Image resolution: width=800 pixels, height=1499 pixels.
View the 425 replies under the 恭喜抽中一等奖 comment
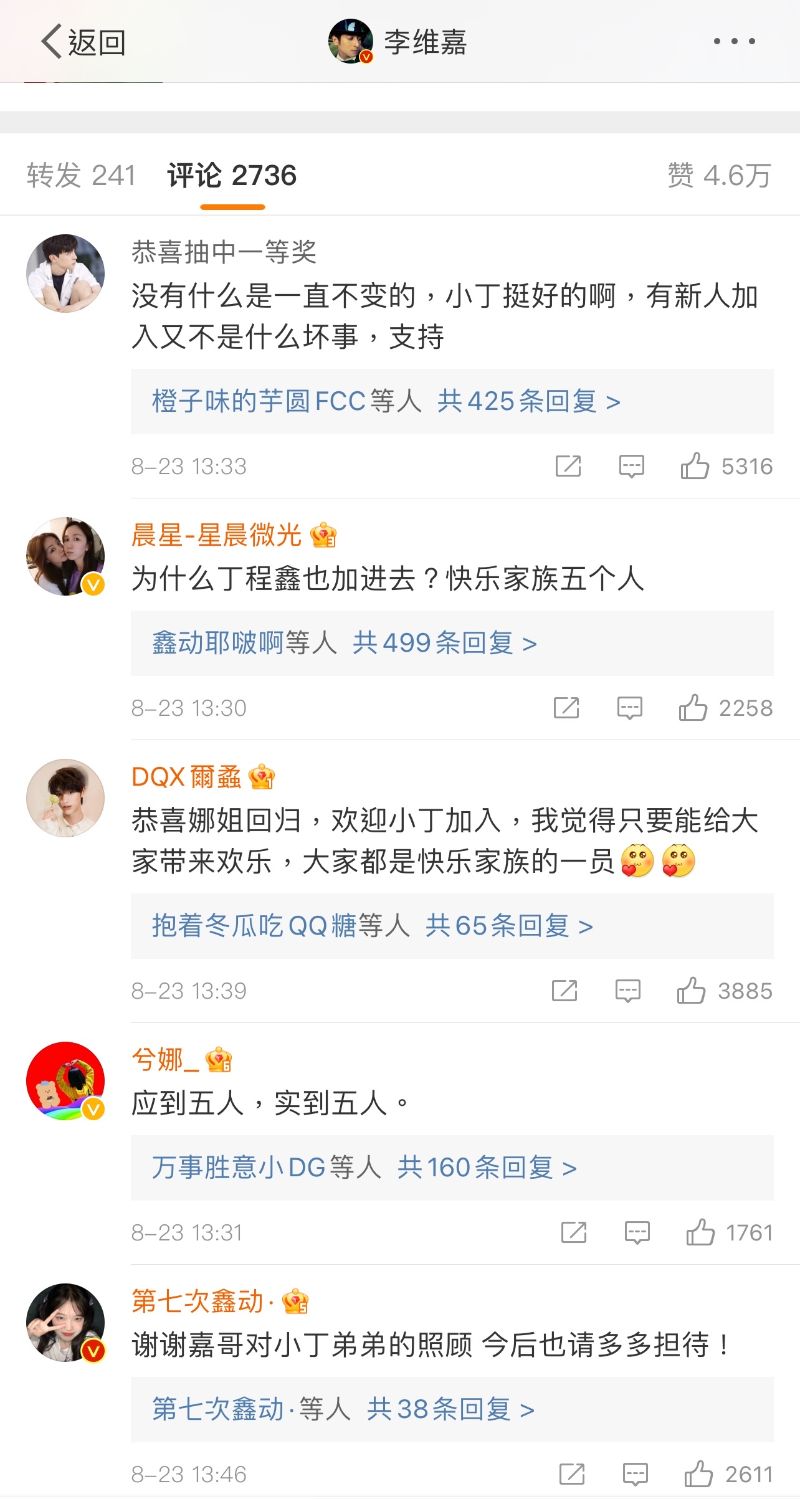529,401
